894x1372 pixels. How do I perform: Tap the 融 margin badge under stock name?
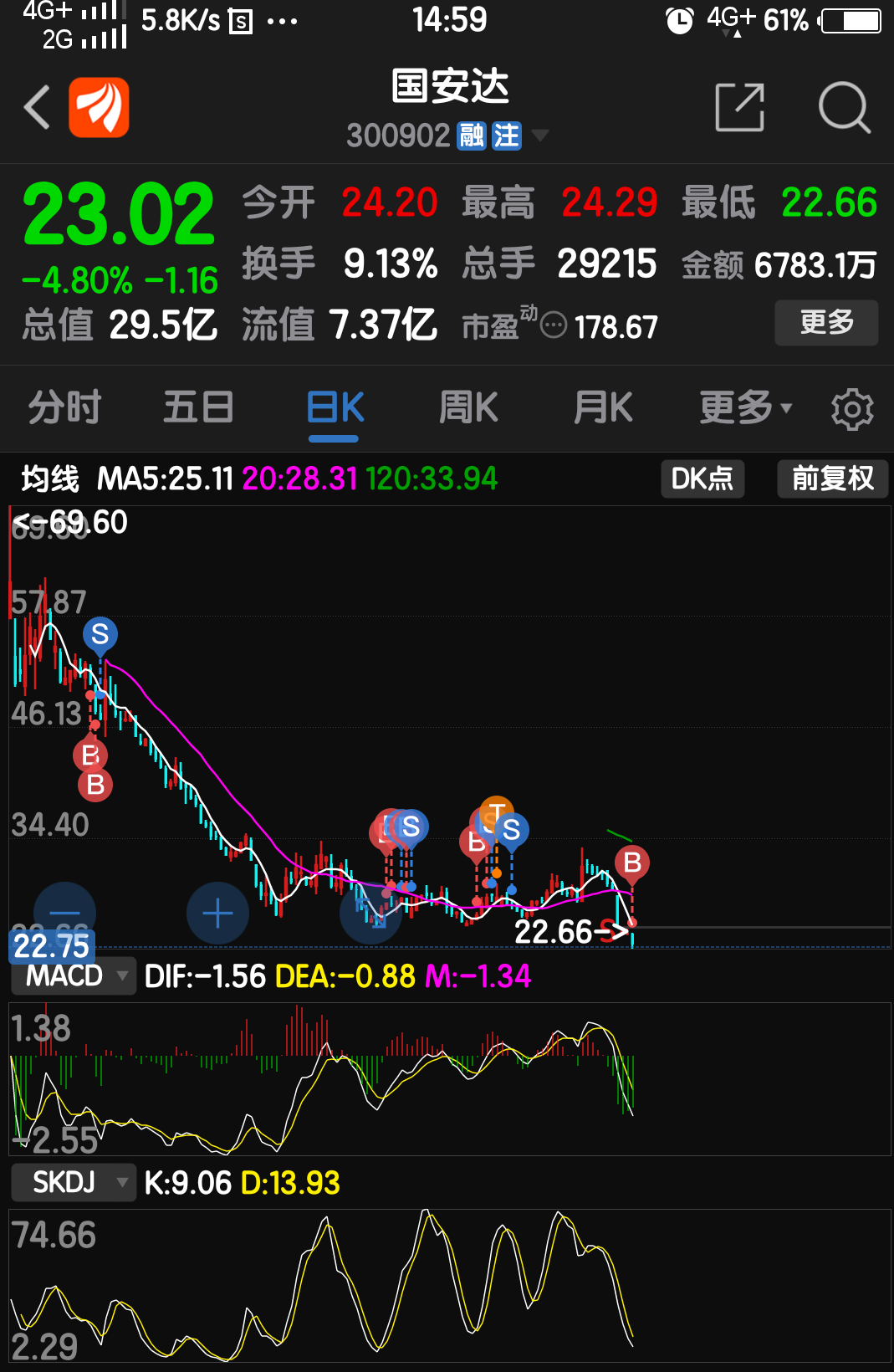[470, 136]
